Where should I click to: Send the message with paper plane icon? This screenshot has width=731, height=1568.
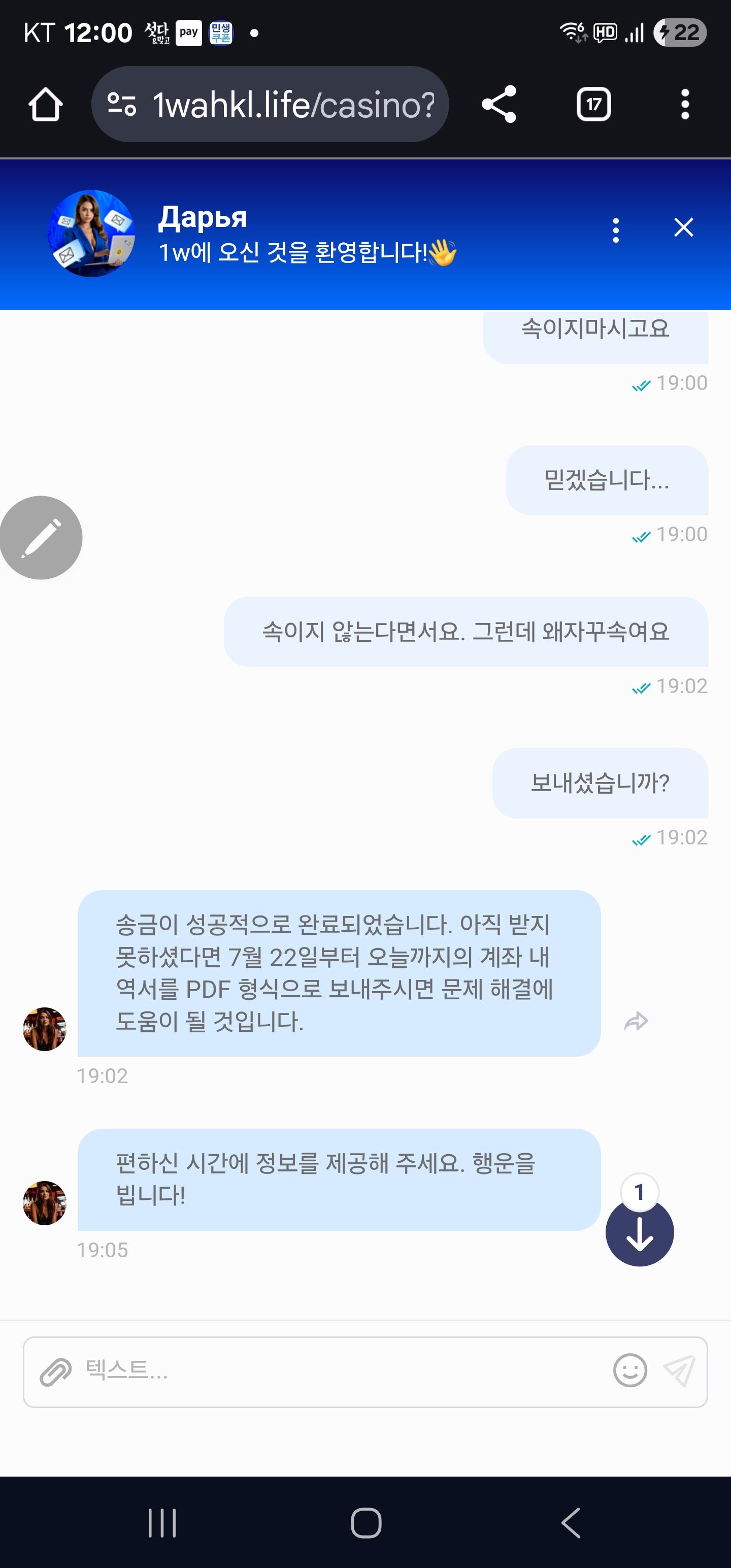(679, 1371)
